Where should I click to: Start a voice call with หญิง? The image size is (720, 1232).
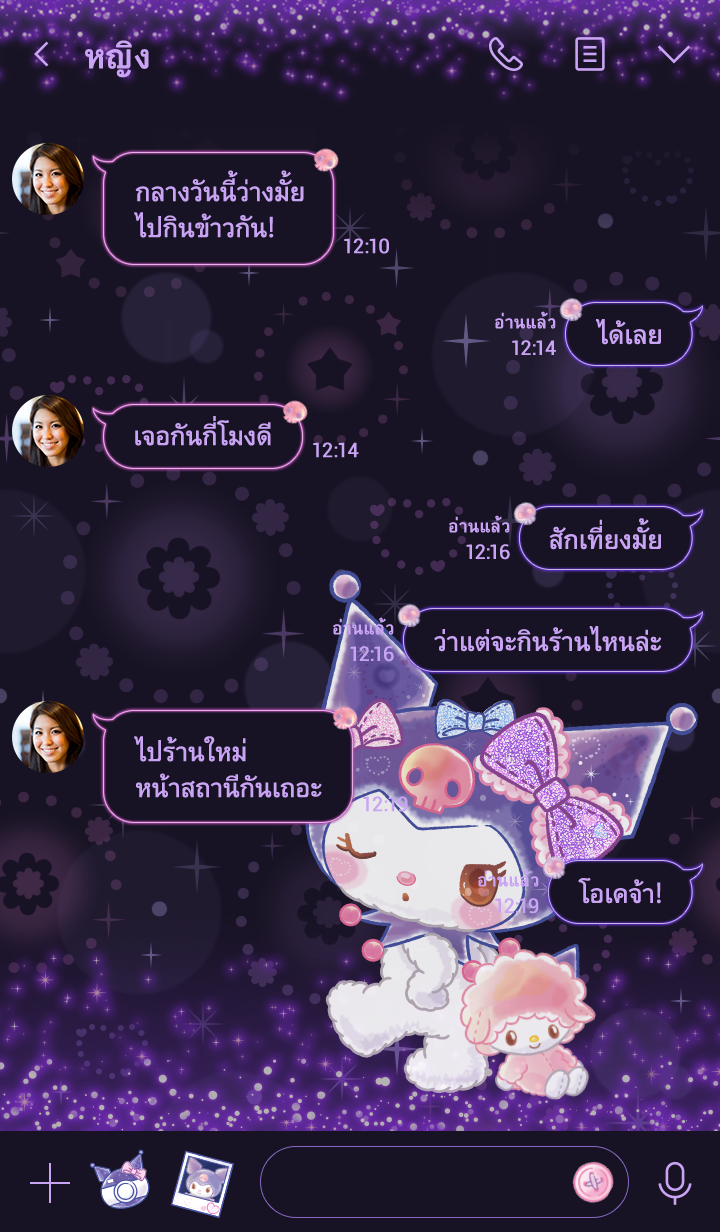click(x=506, y=54)
